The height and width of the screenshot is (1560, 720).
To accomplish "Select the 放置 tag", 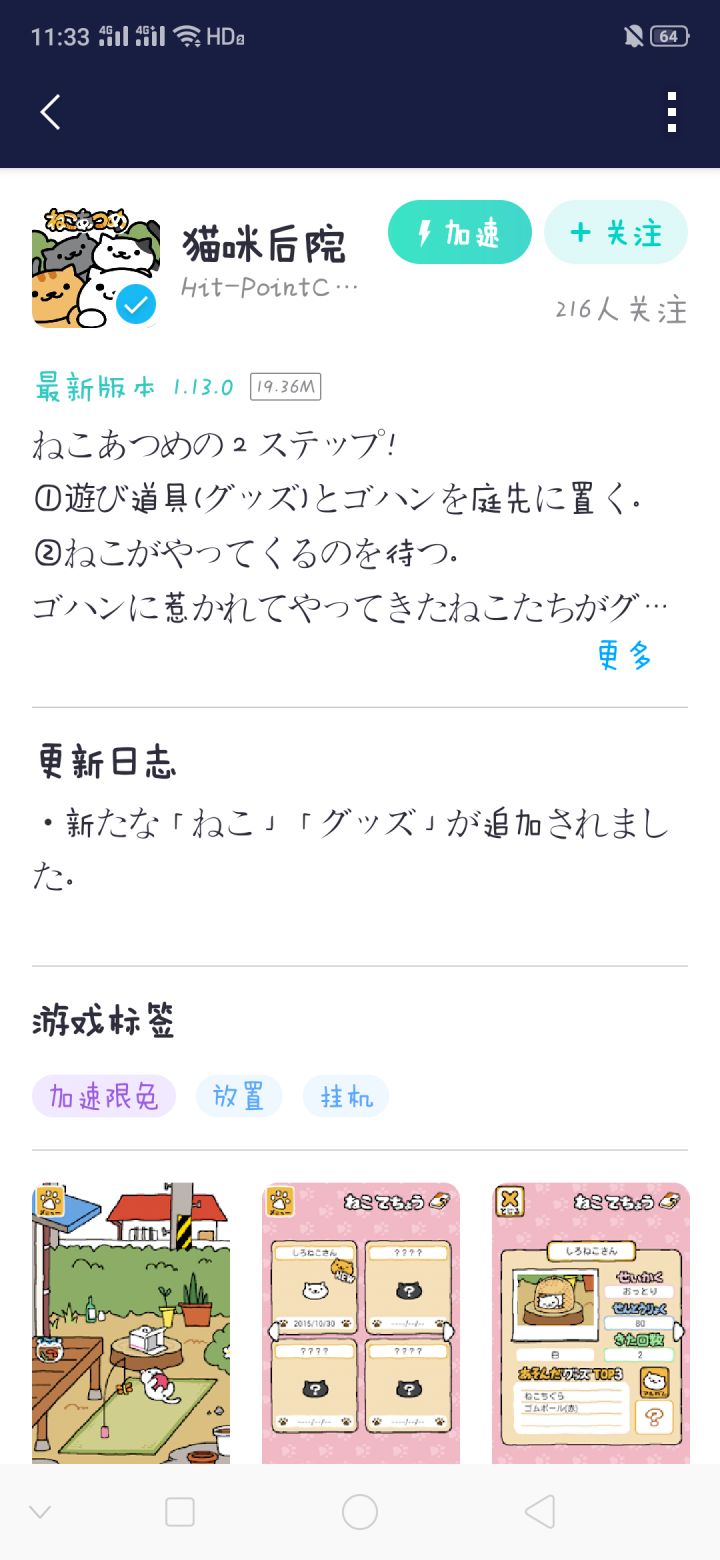I will (x=239, y=1096).
